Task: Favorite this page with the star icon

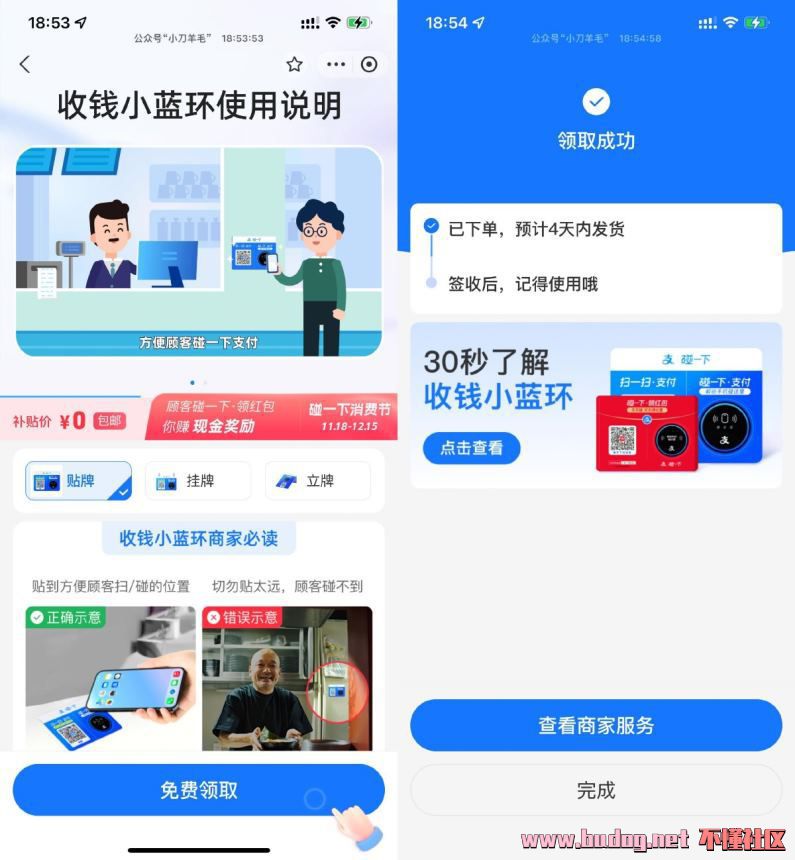Action: tap(294, 64)
